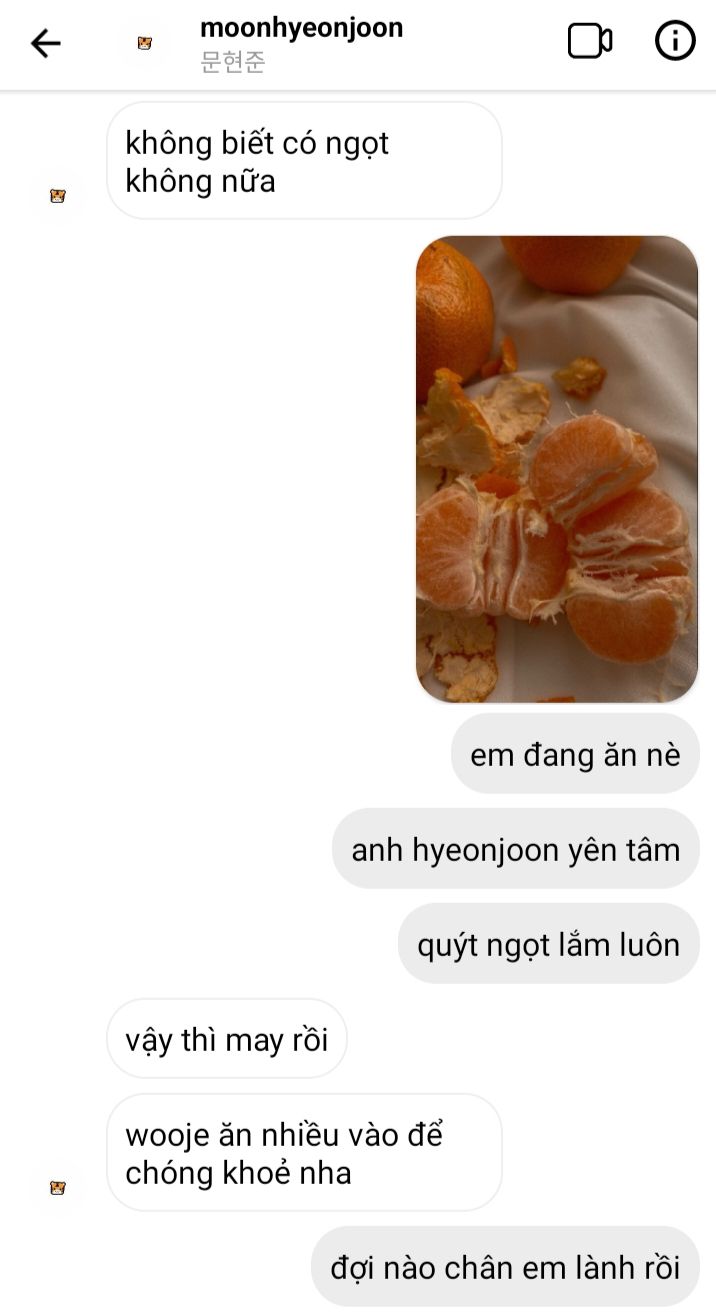The image size is (716, 1316).
Task: Start a video call with moonhyeonjoon
Action: click(590, 42)
